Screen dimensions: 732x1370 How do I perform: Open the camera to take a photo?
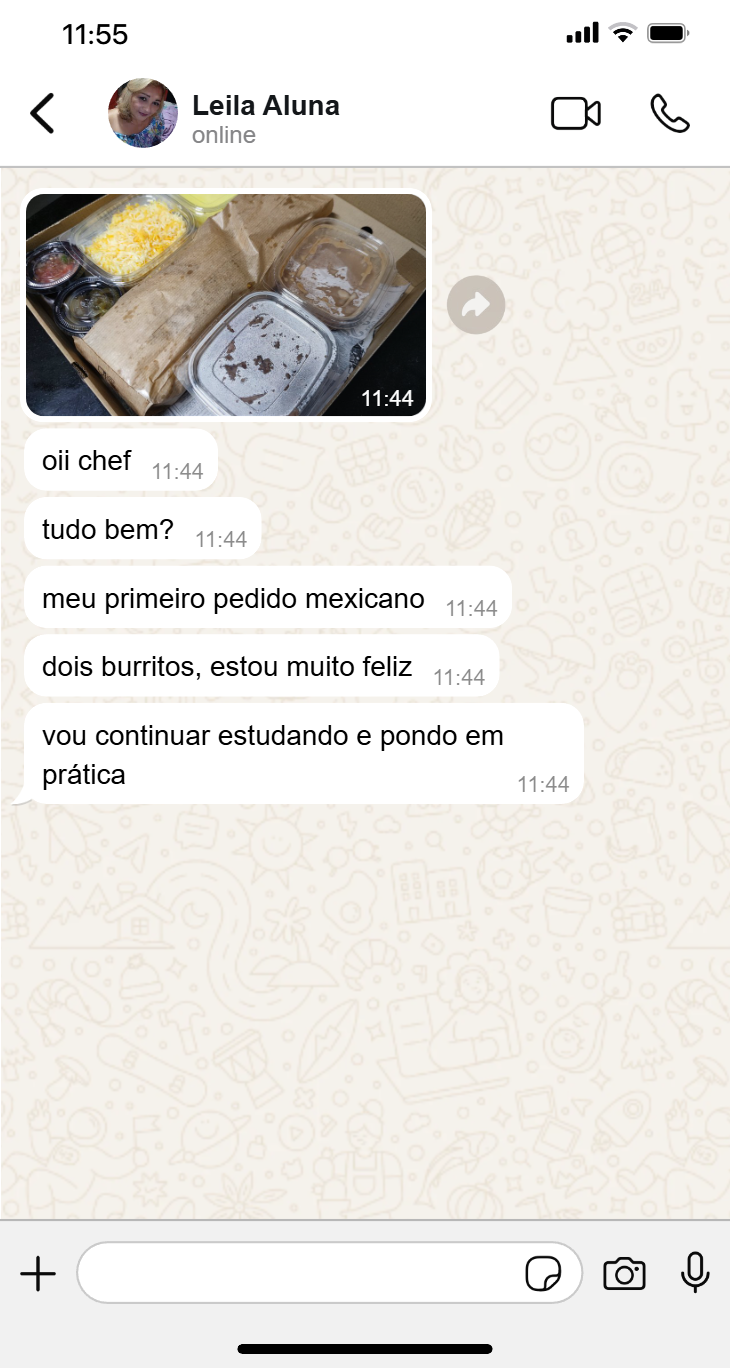tap(624, 1274)
